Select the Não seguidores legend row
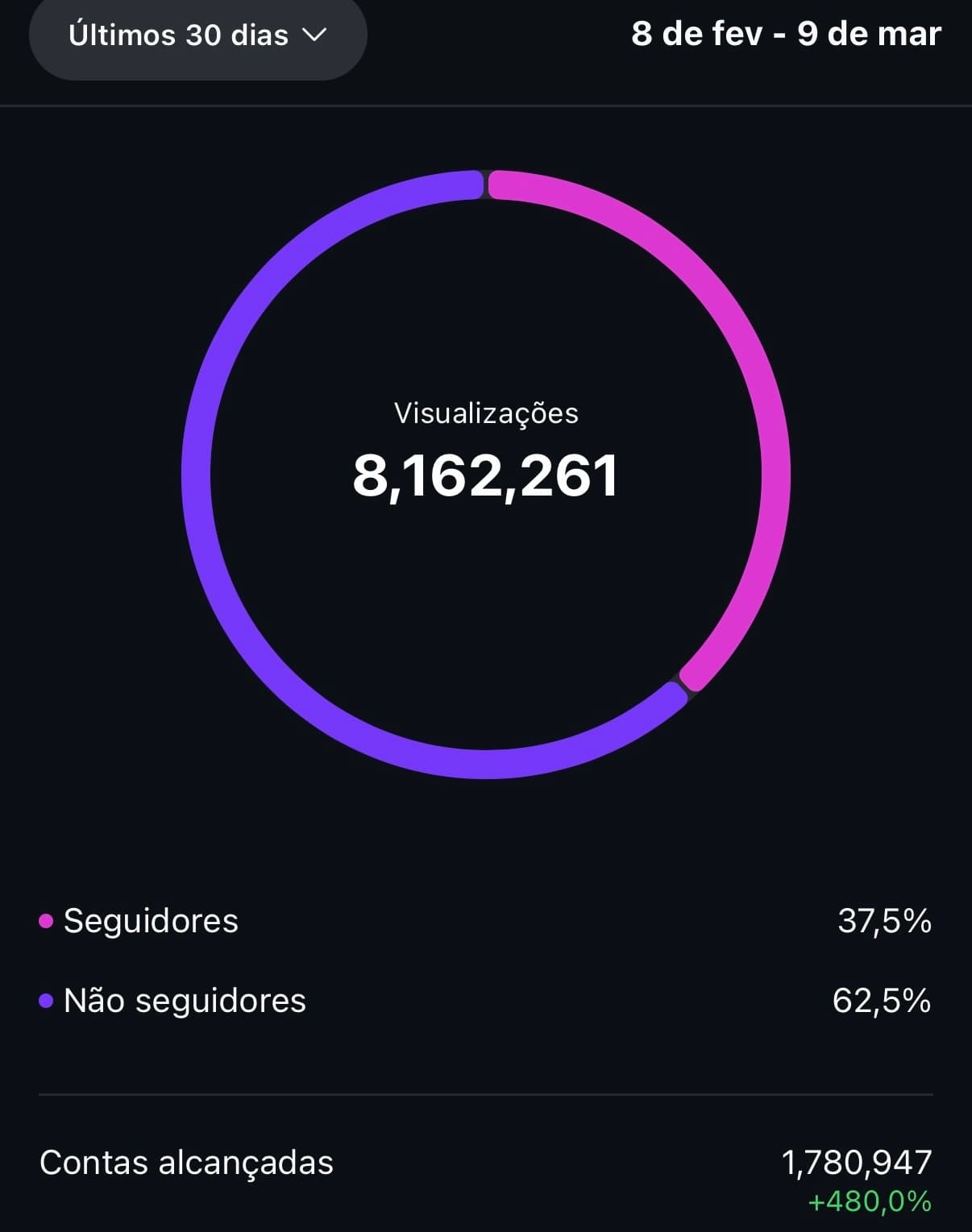This screenshot has height=1232, width=972. pos(184,1001)
